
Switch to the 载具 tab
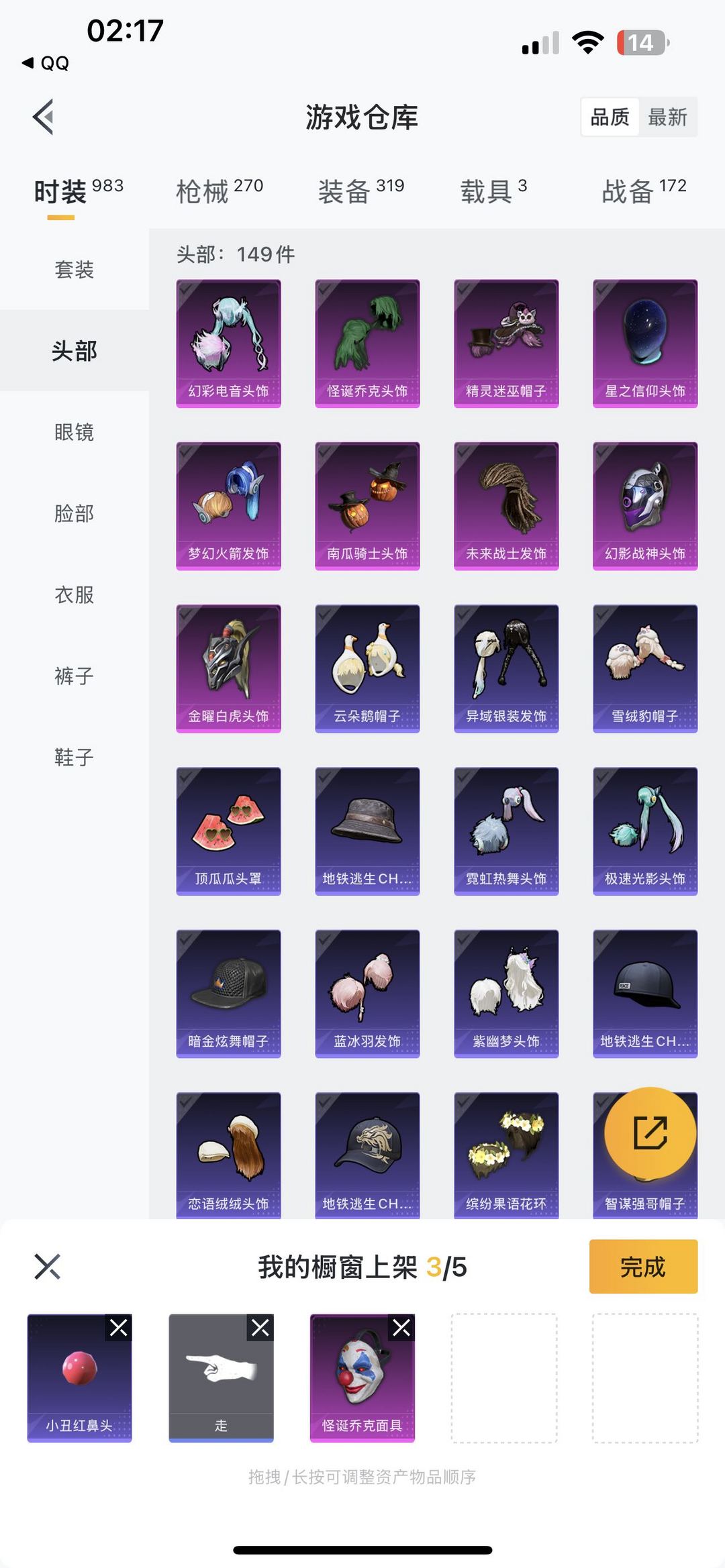click(493, 191)
